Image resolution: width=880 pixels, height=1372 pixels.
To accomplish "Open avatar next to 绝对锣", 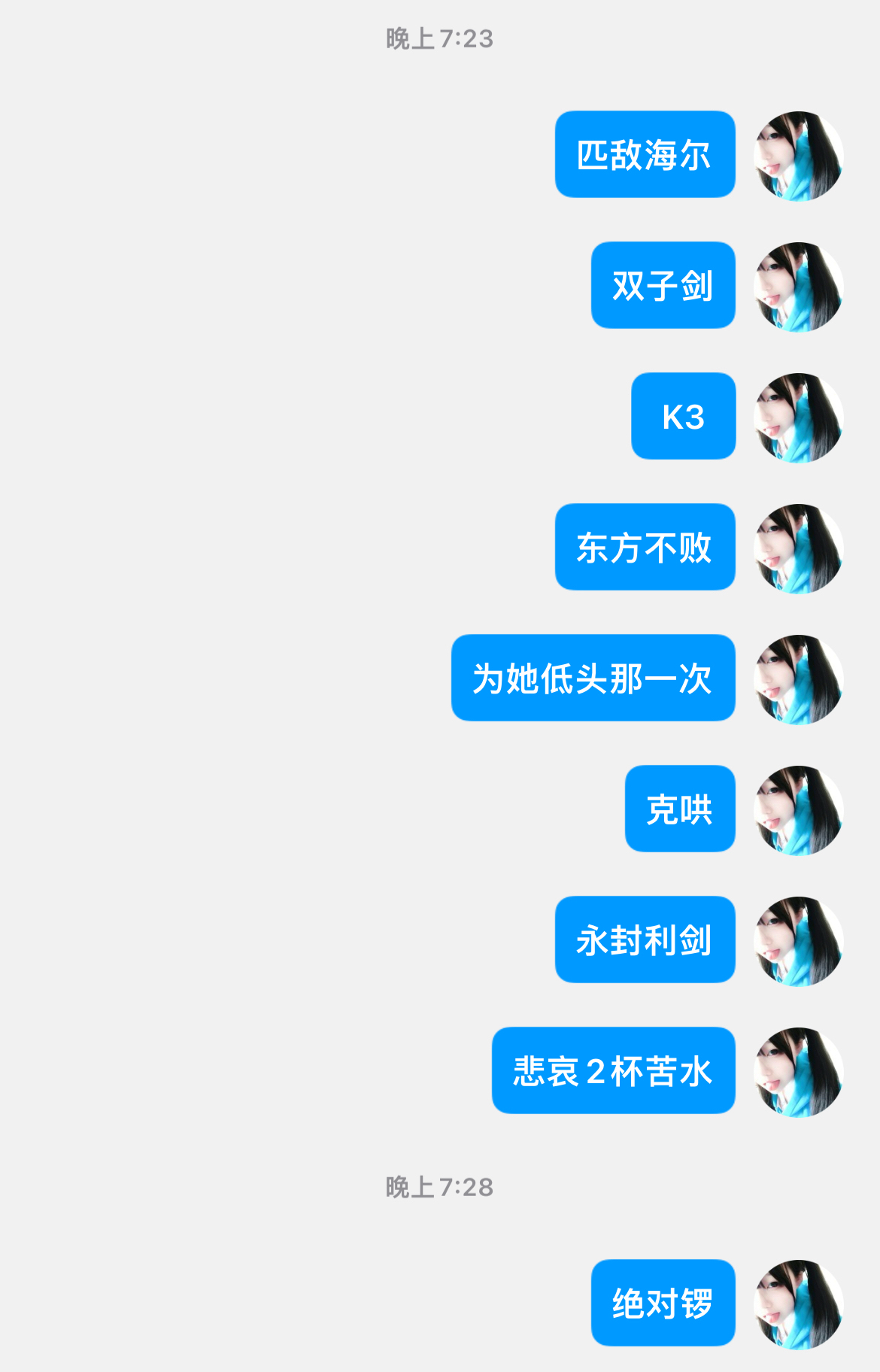I will pyautogui.click(x=798, y=1304).
